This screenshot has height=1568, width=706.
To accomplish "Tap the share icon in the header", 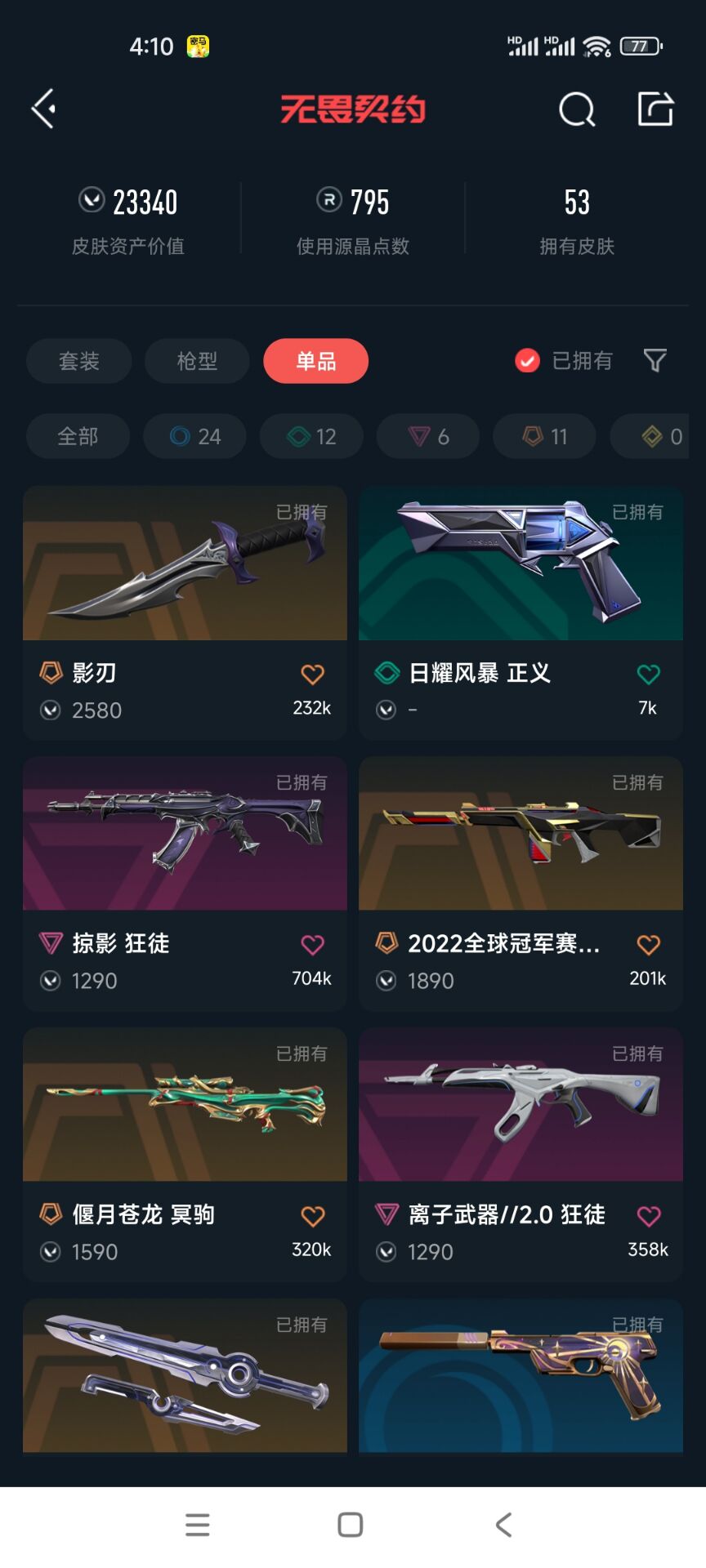I will pyautogui.click(x=655, y=109).
